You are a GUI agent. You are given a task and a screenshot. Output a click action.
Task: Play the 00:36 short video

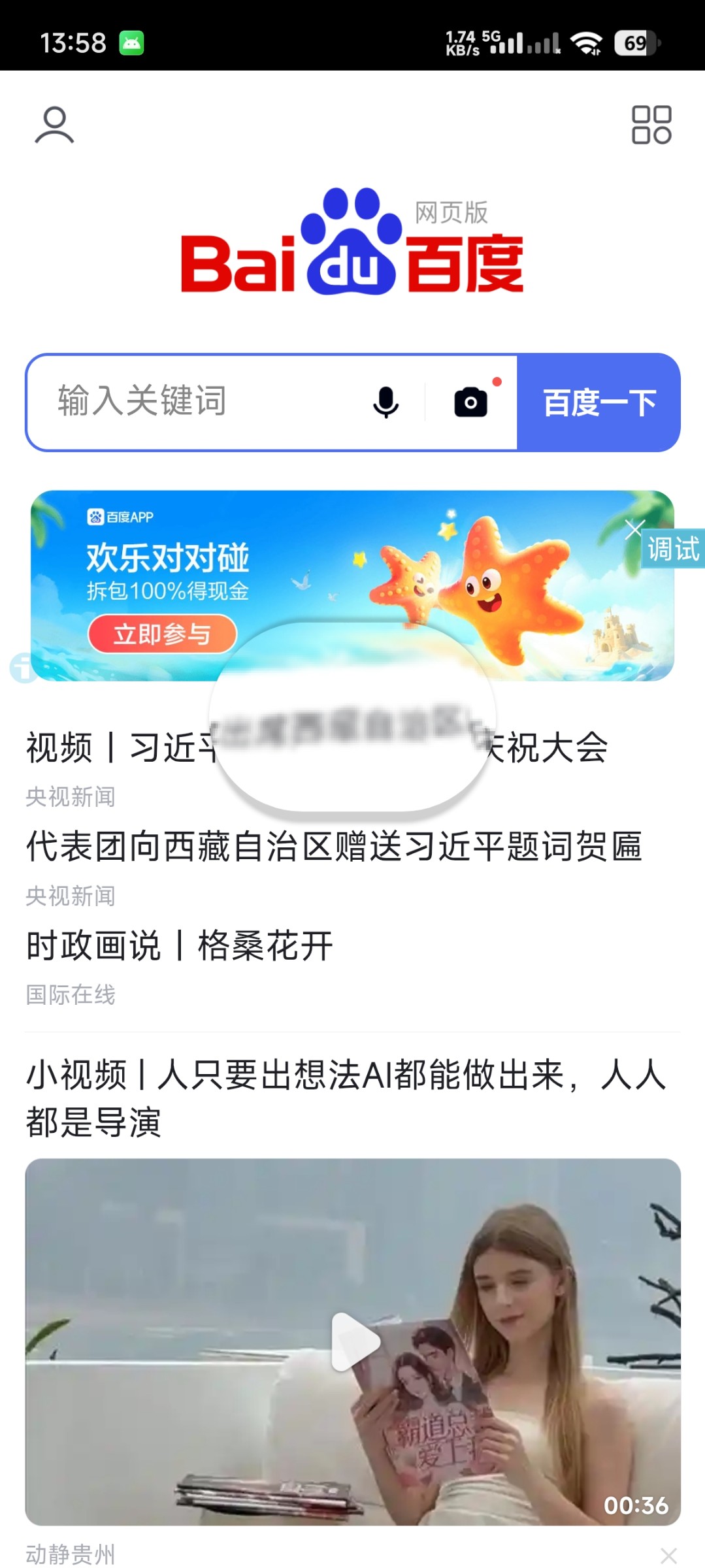click(x=353, y=1342)
